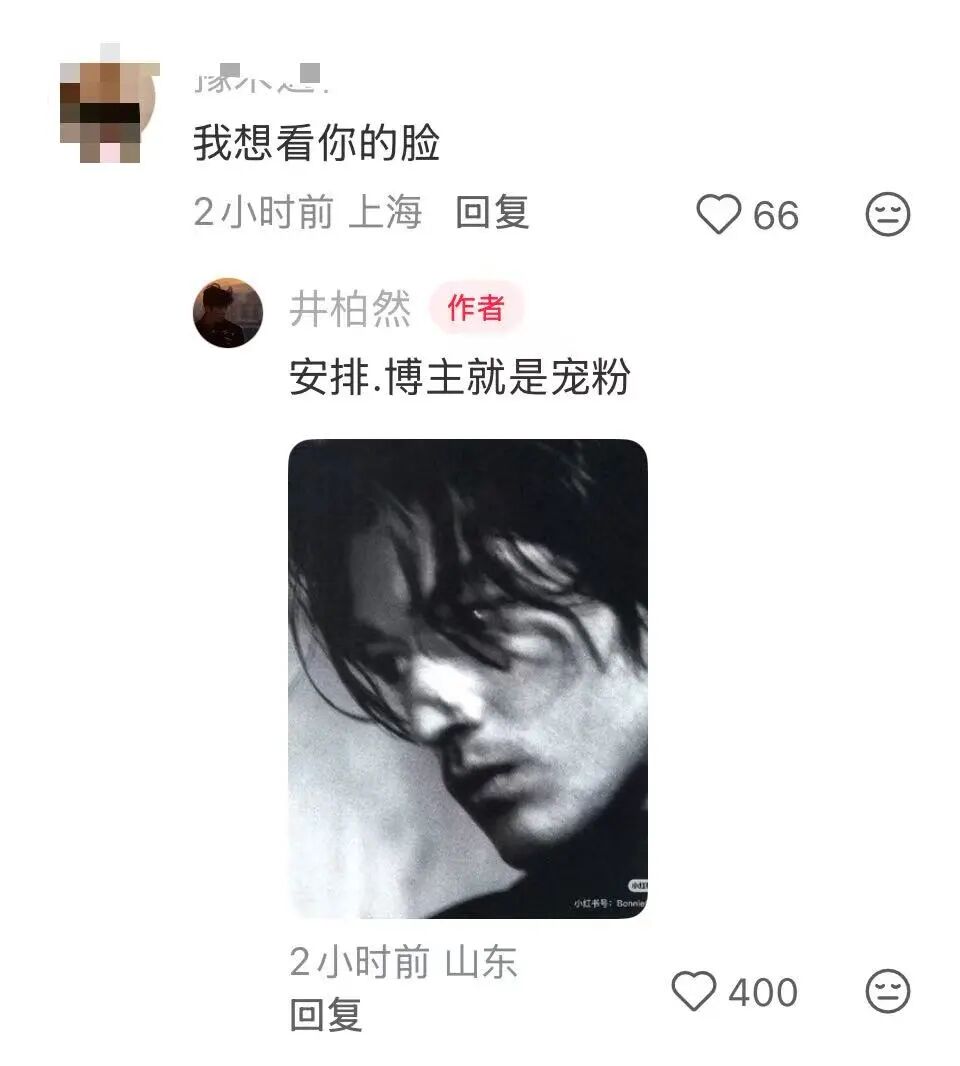Open 井柏然's profile avatar
This screenshot has height=1066, width=960.
[x=228, y=312]
